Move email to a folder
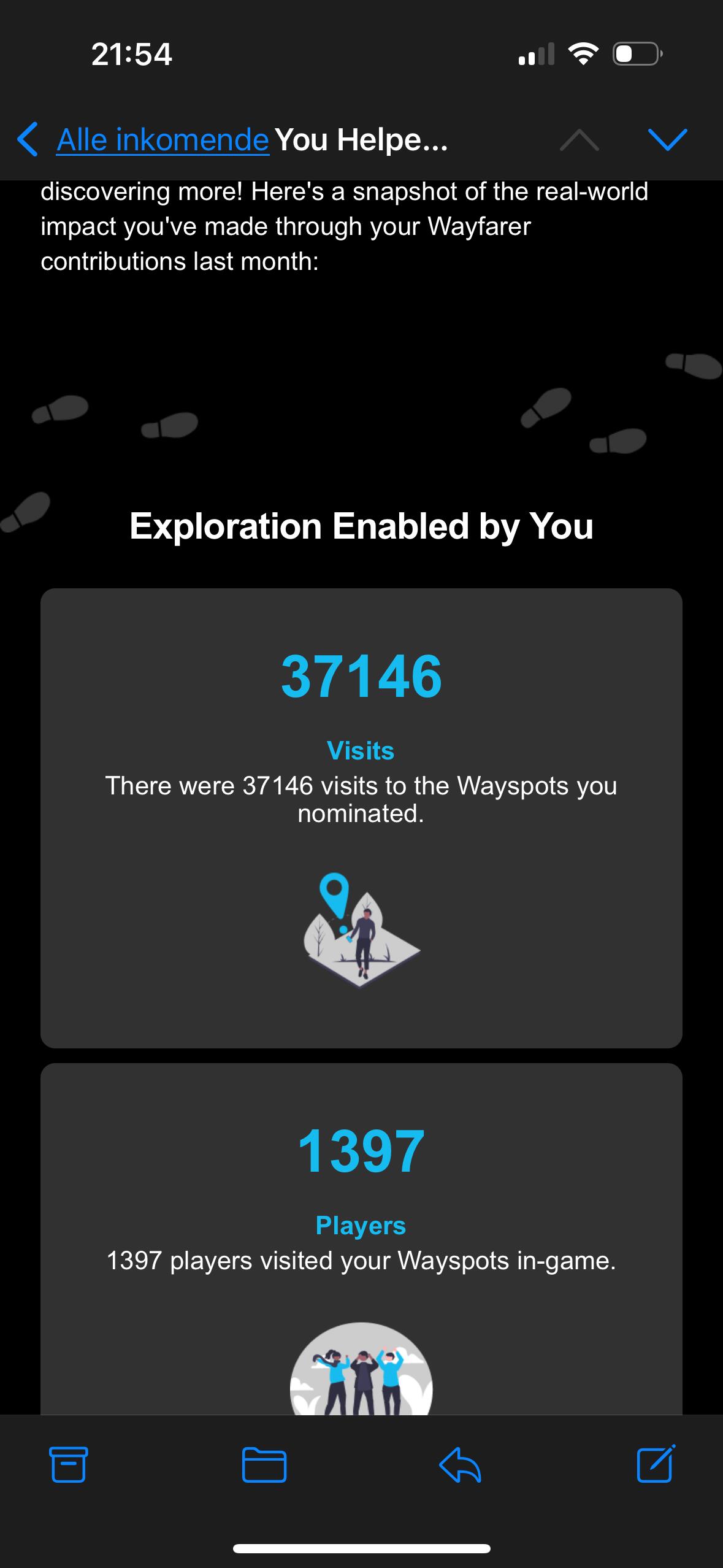 (x=264, y=1464)
